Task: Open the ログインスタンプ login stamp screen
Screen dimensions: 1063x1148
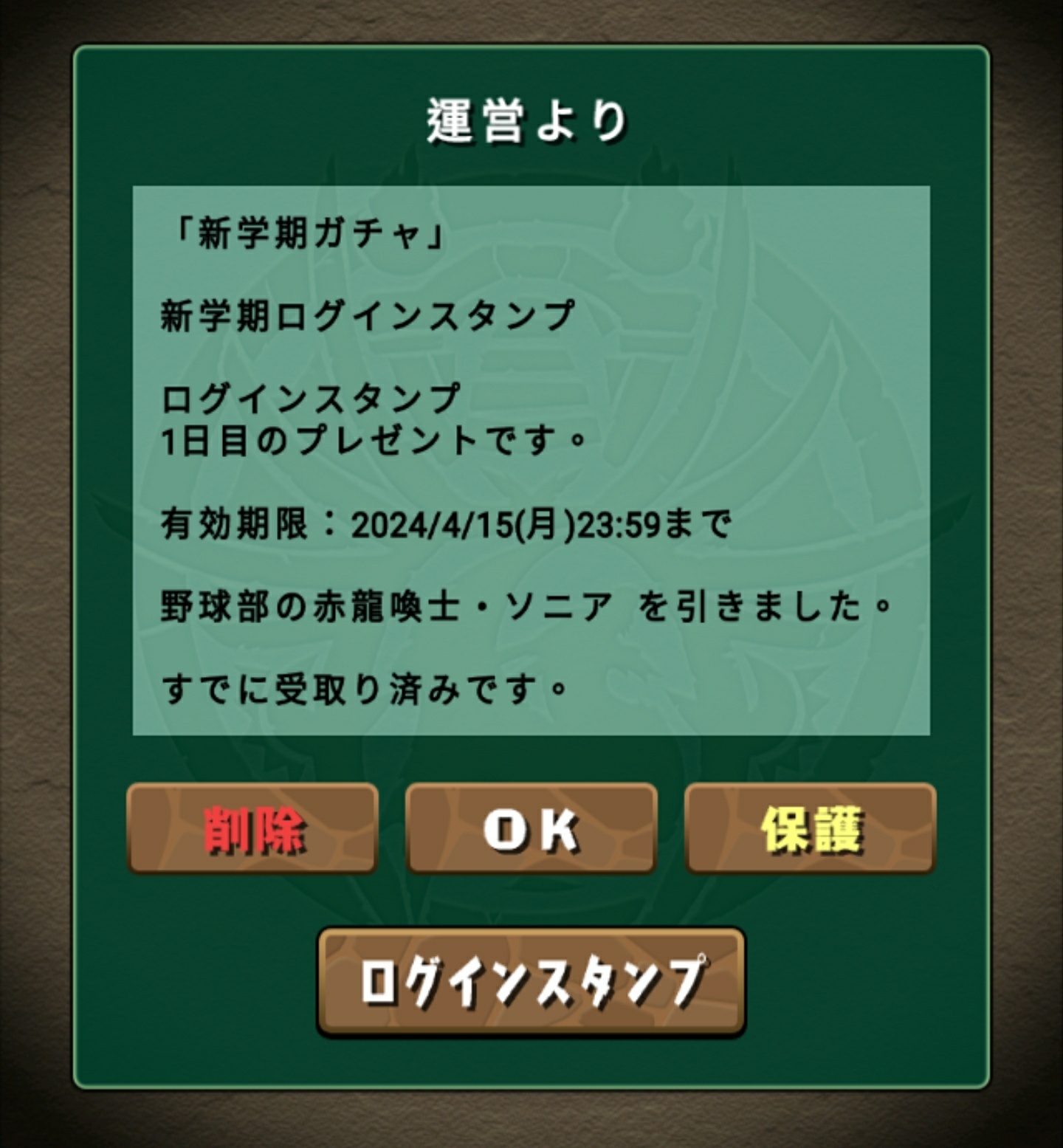Action: (531, 981)
